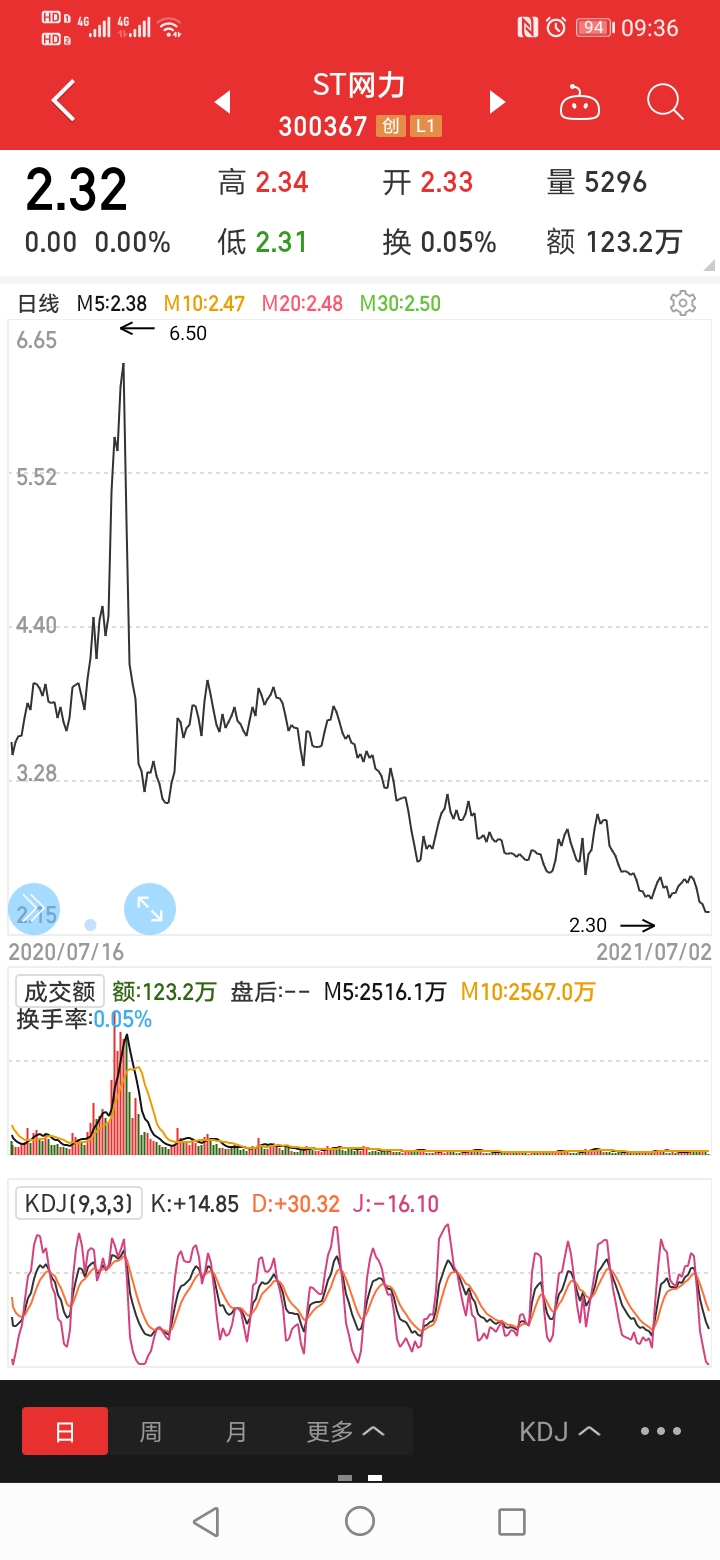Screen dimensions: 720x1560
Task: Open the three-dot more menu
Action: click(661, 1431)
